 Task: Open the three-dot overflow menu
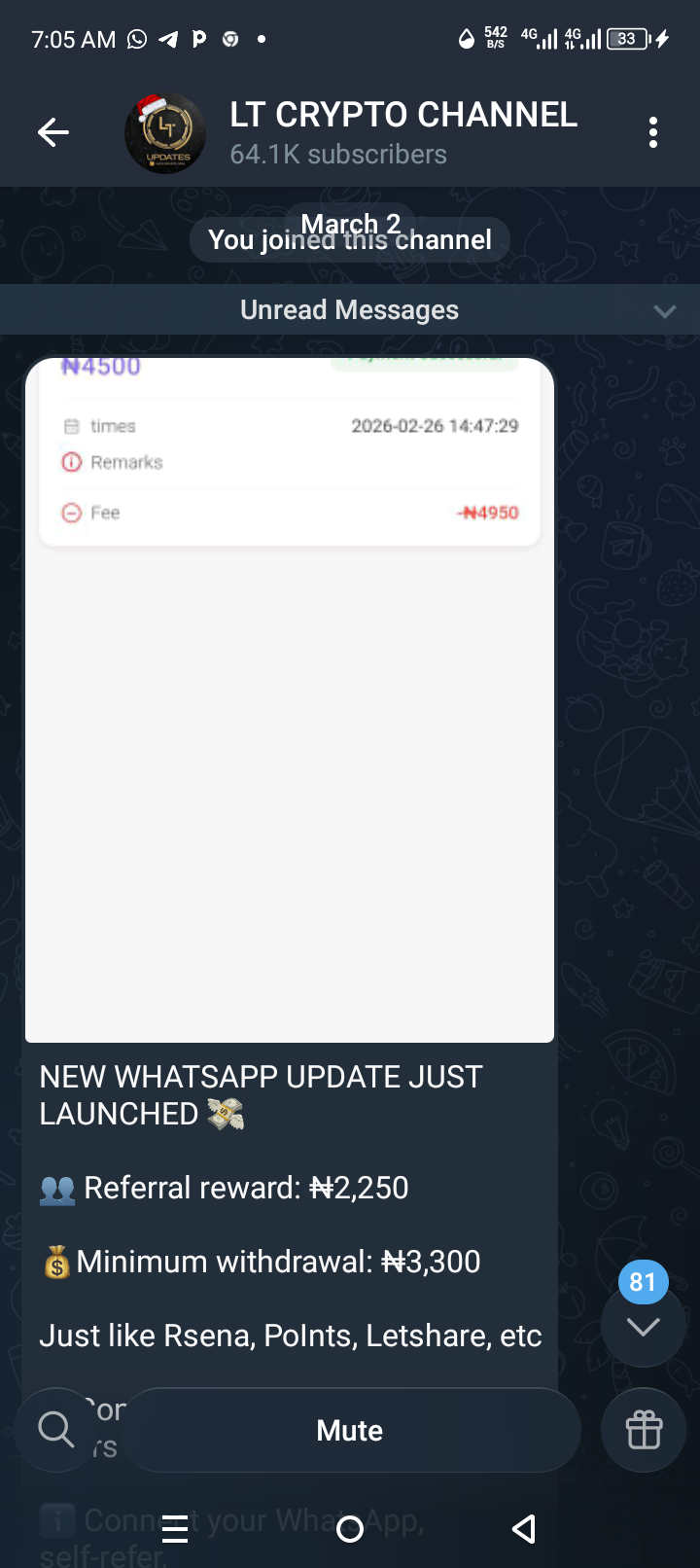click(652, 132)
